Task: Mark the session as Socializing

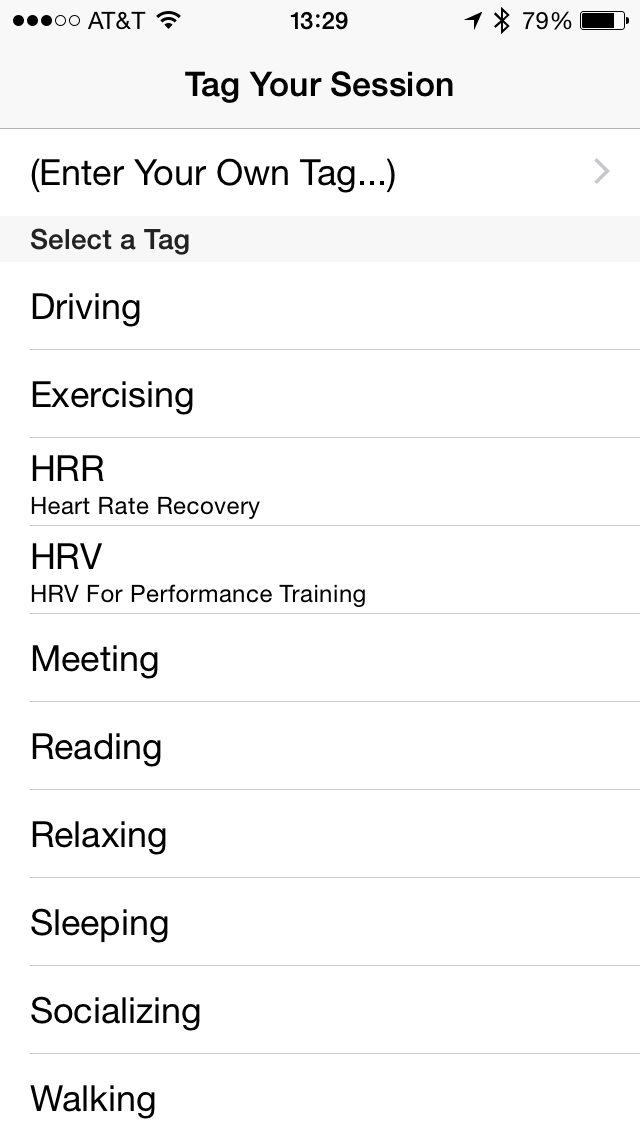Action: pyautogui.click(x=320, y=1011)
